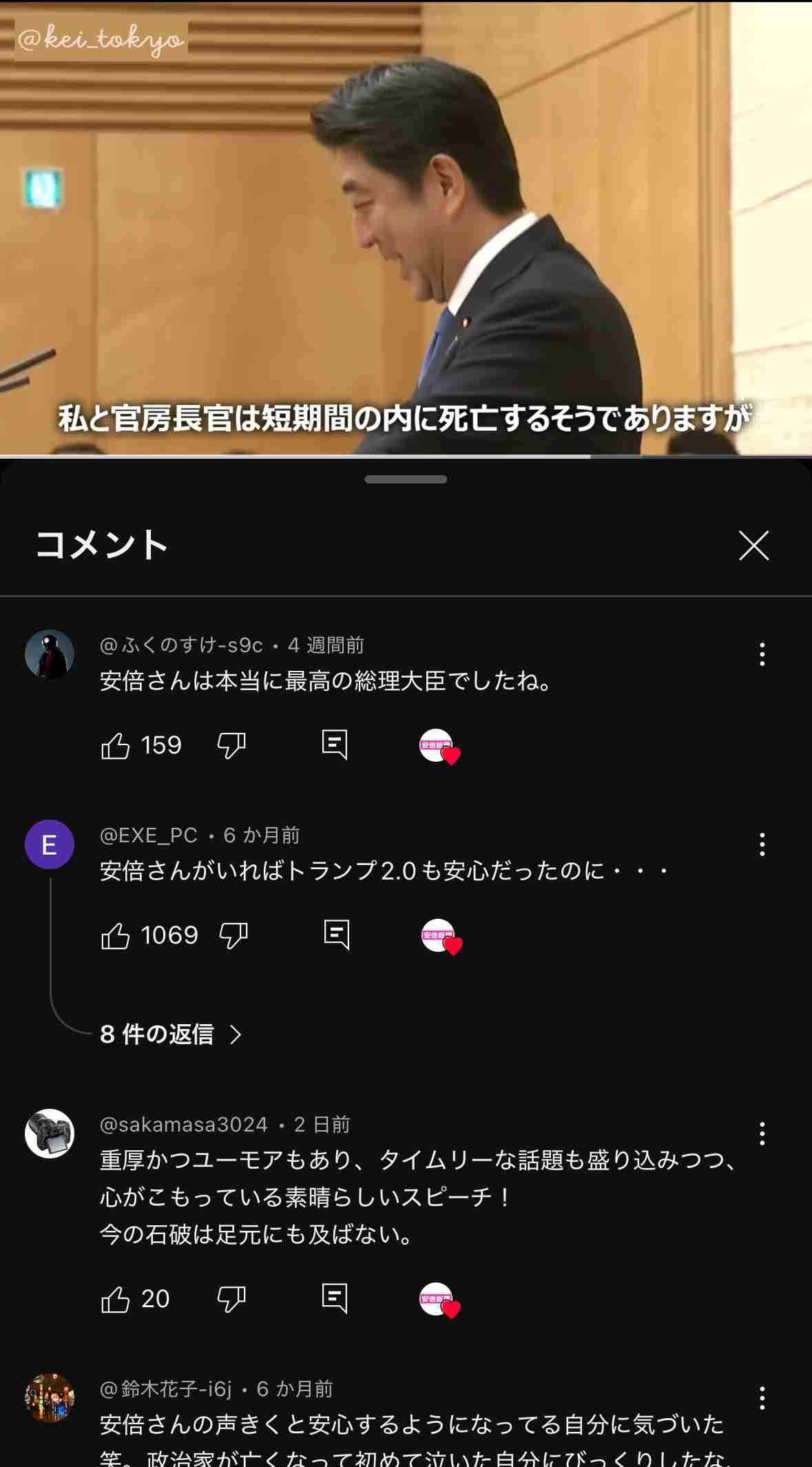The image size is (812, 1467).
Task: Tap the comments sheet drag handle
Action: (x=406, y=479)
